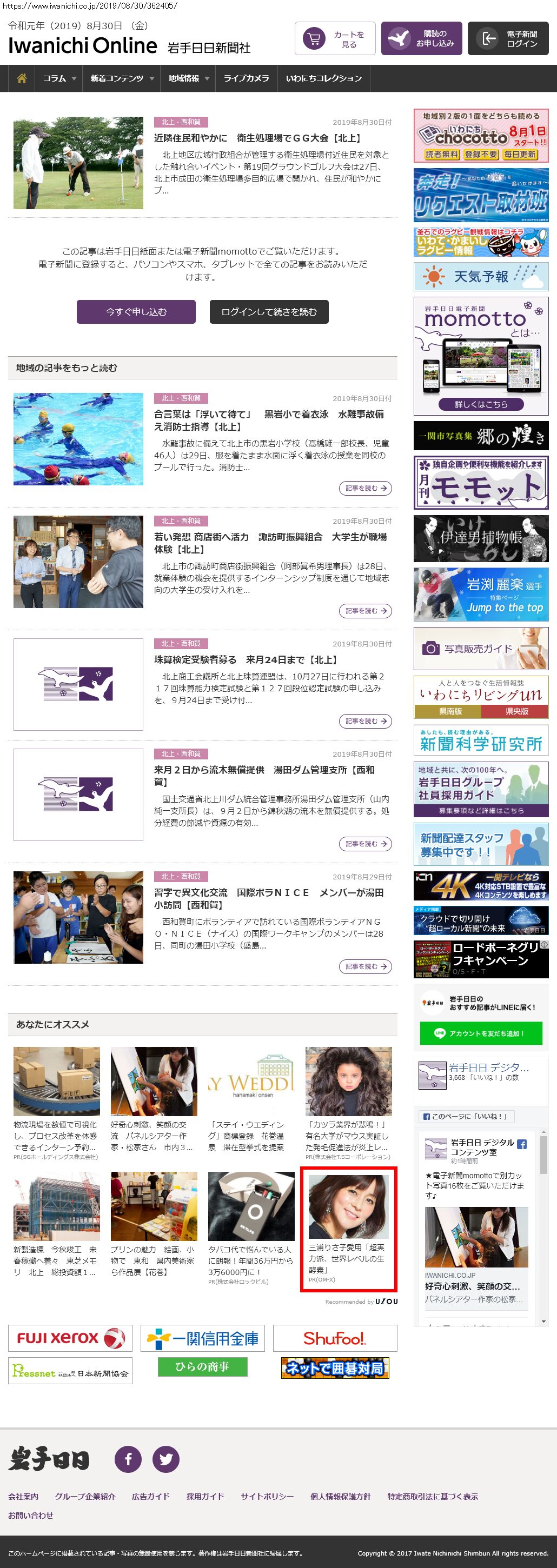Open the home icon in navigation bar
The width and height of the screenshot is (557, 1568).
[22, 78]
